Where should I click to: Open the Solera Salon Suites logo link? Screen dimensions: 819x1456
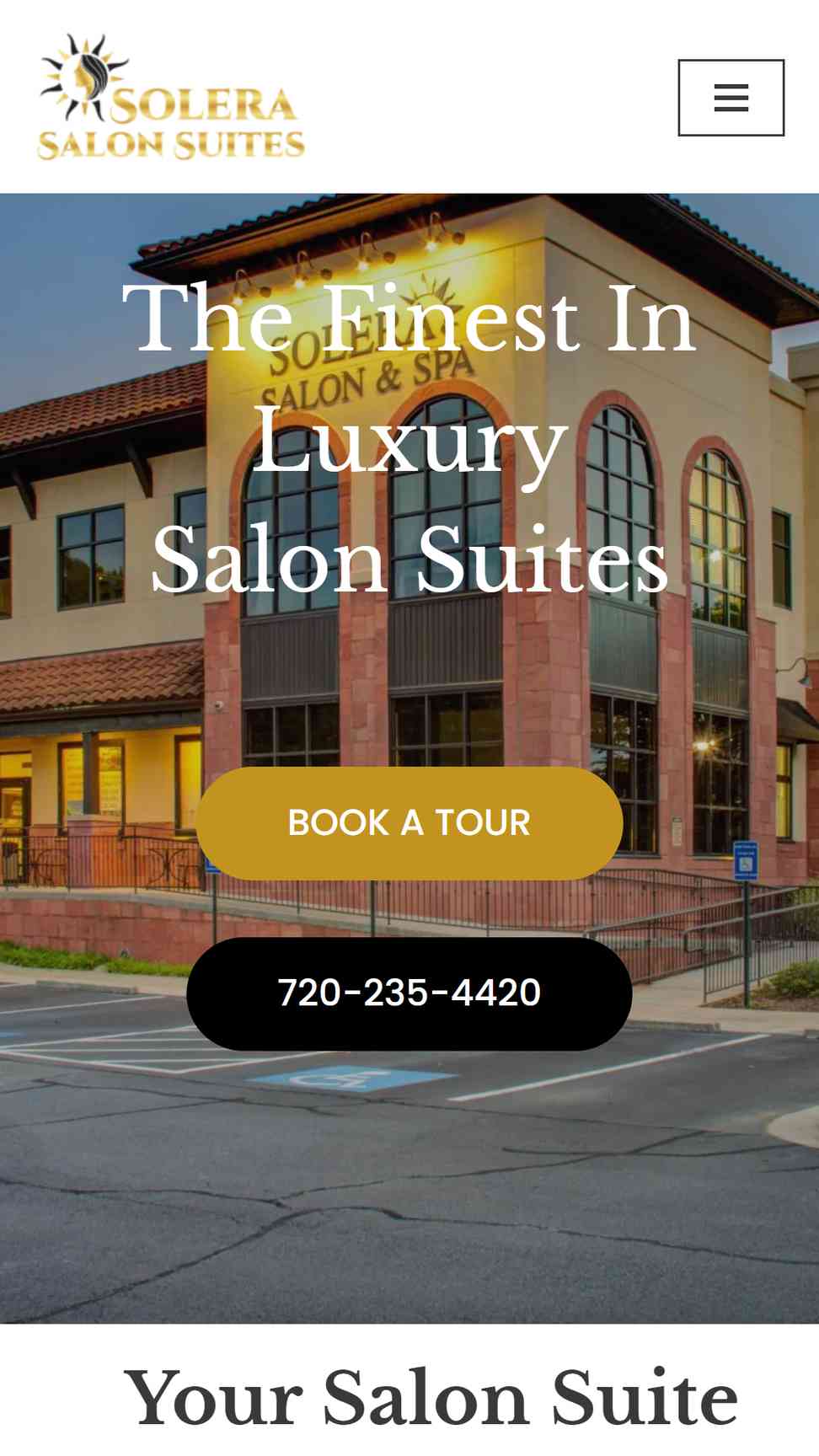pyautogui.click(x=171, y=97)
